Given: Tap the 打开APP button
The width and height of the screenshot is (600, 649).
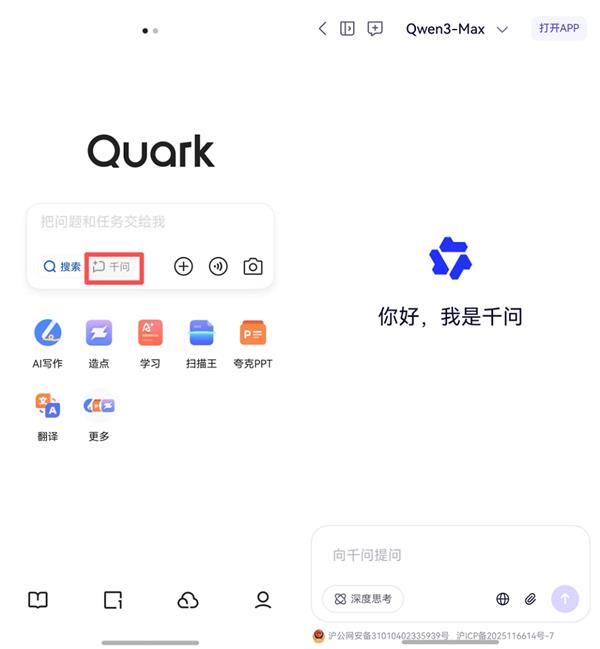Looking at the screenshot, I should coord(558,28).
